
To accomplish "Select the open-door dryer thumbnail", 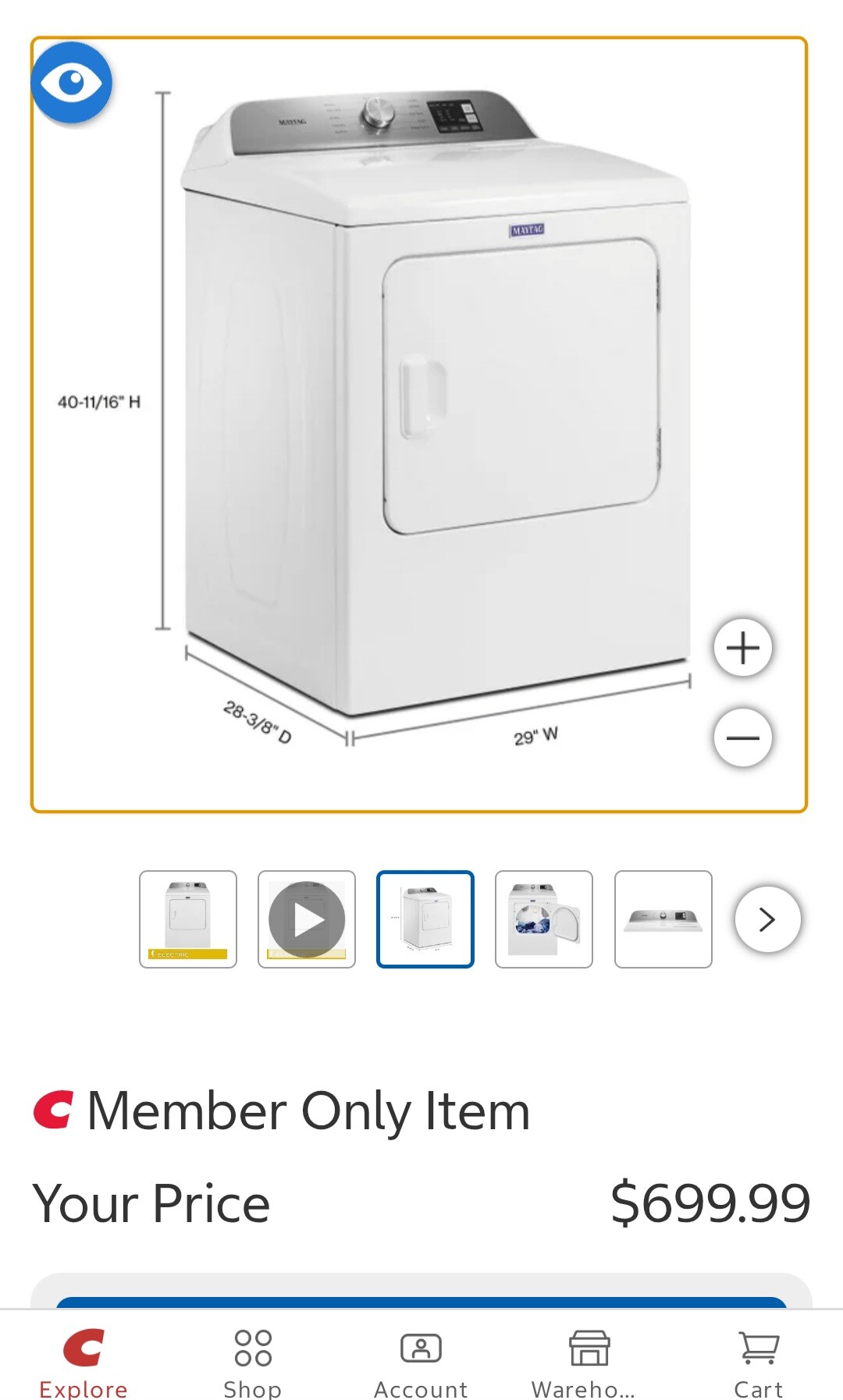I will pyautogui.click(x=544, y=919).
